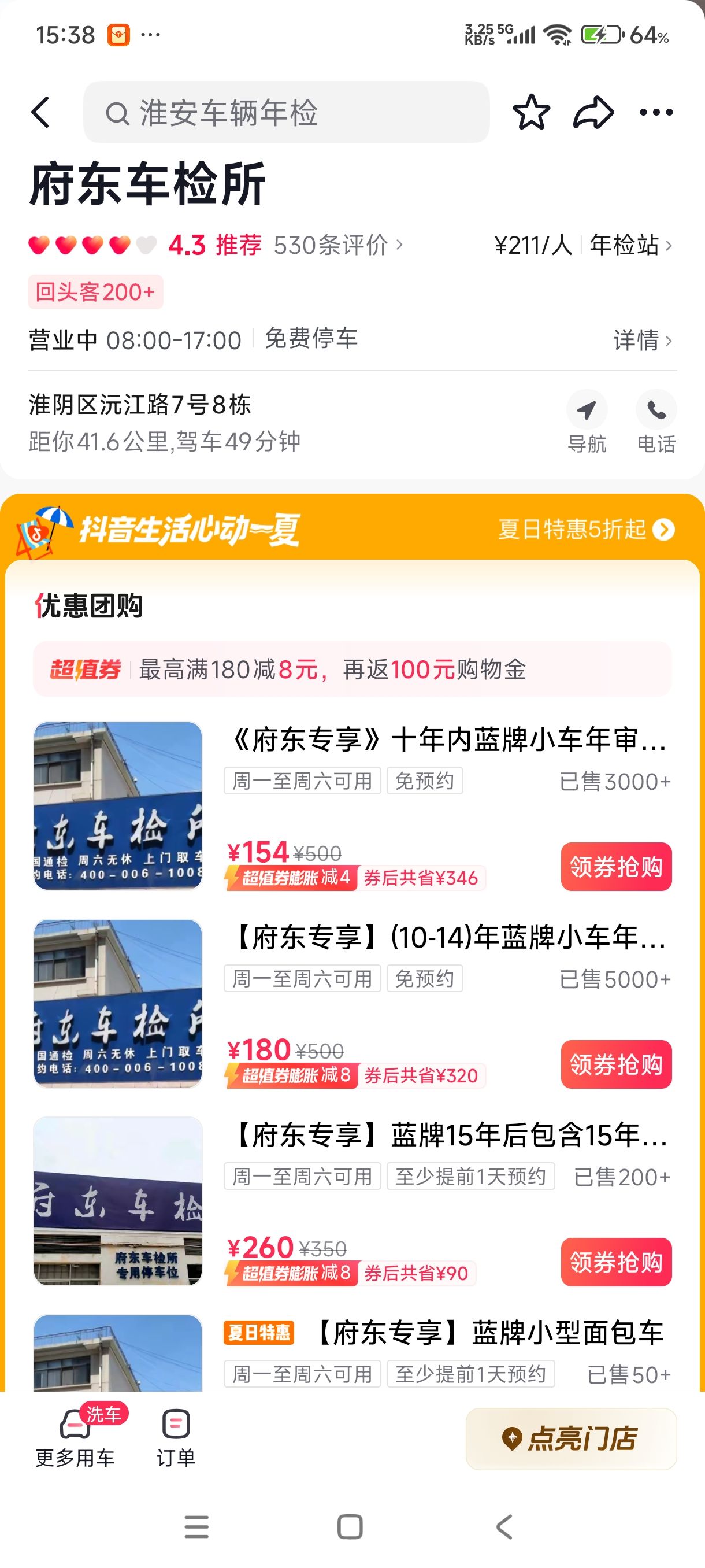
Task: Tap the system home button
Action: (350, 1526)
